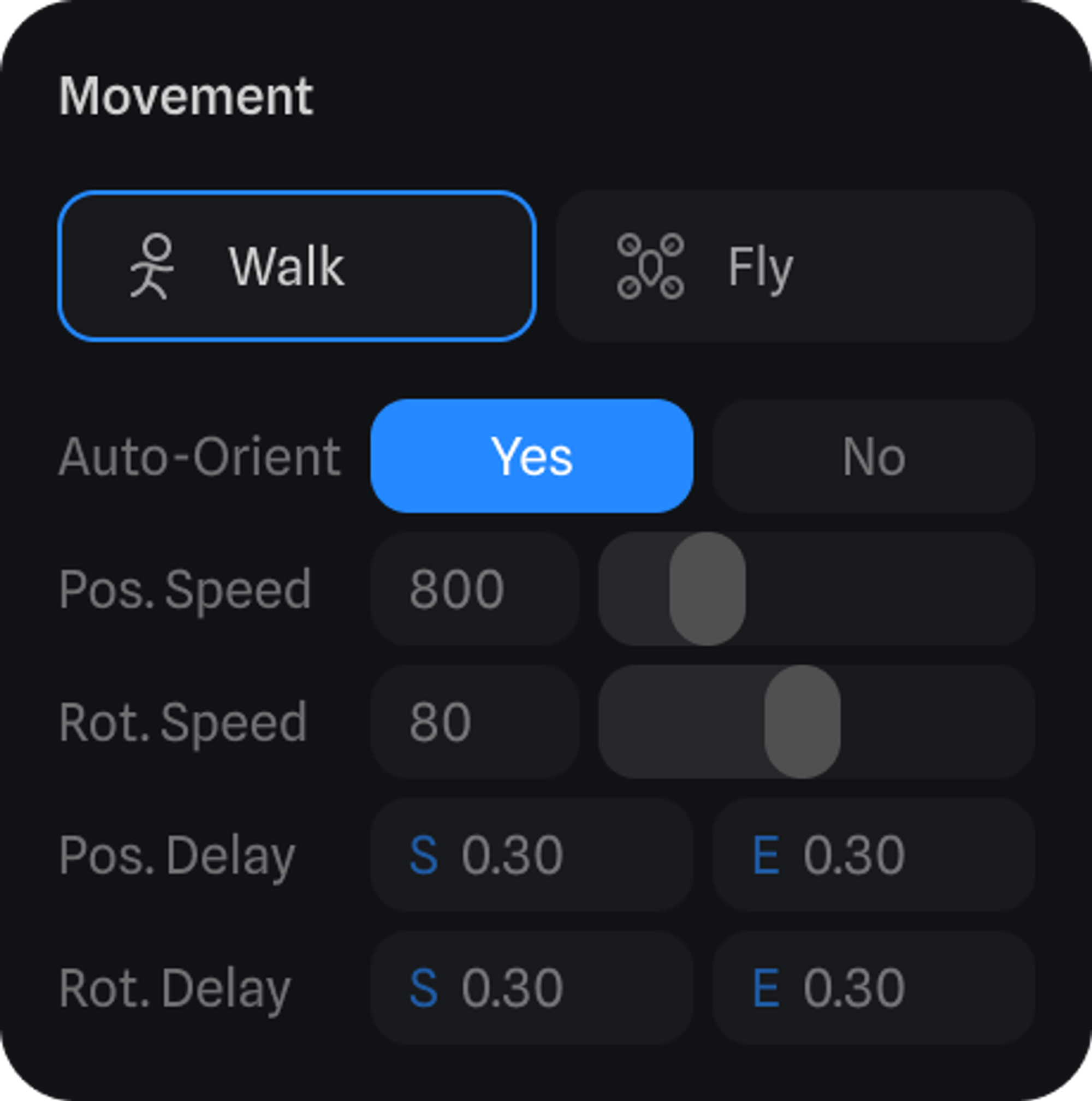Edit the Pos. Delay end value
Image resolution: width=1092 pixels, height=1101 pixels.
pyautogui.click(x=873, y=854)
